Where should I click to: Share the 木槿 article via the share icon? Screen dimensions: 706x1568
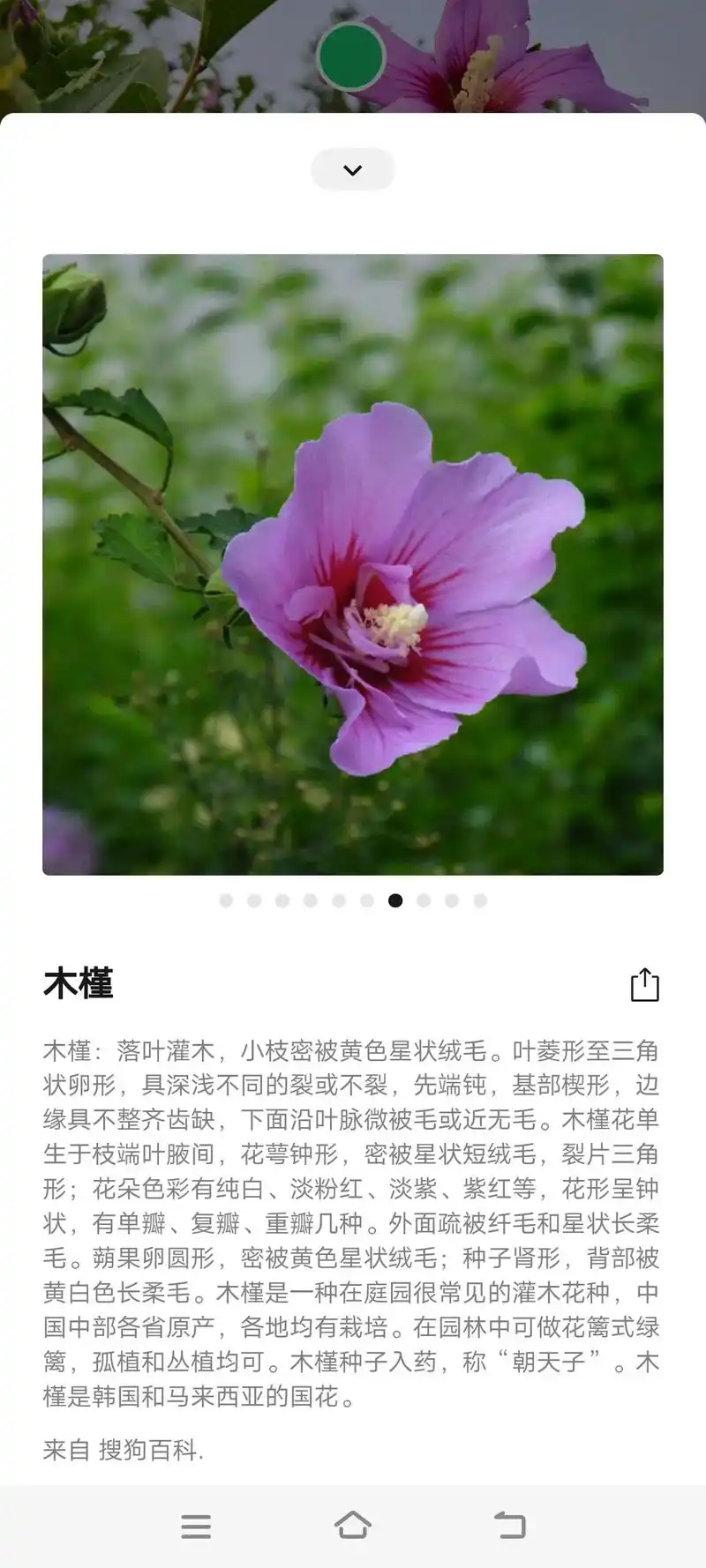pyautogui.click(x=645, y=985)
